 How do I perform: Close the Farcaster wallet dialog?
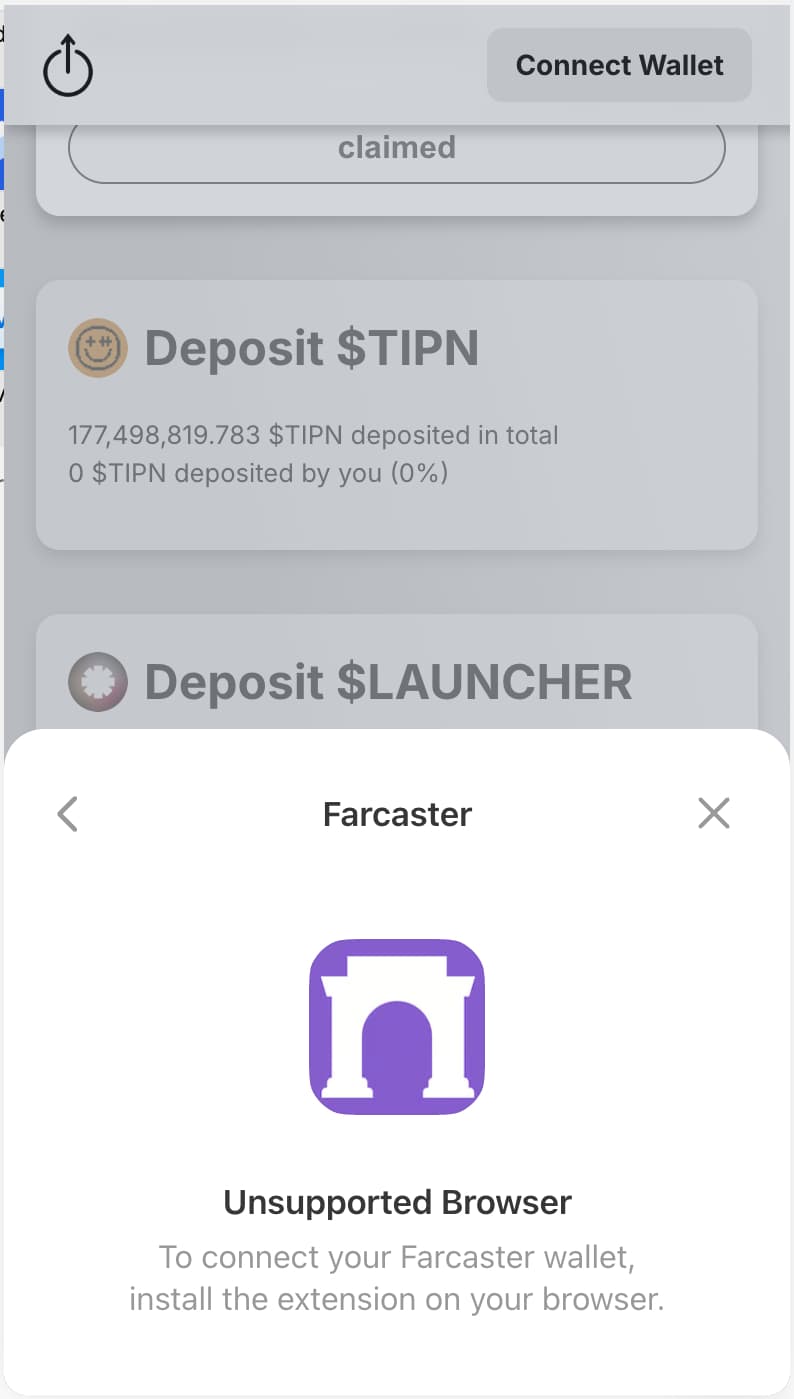coord(713,813)
